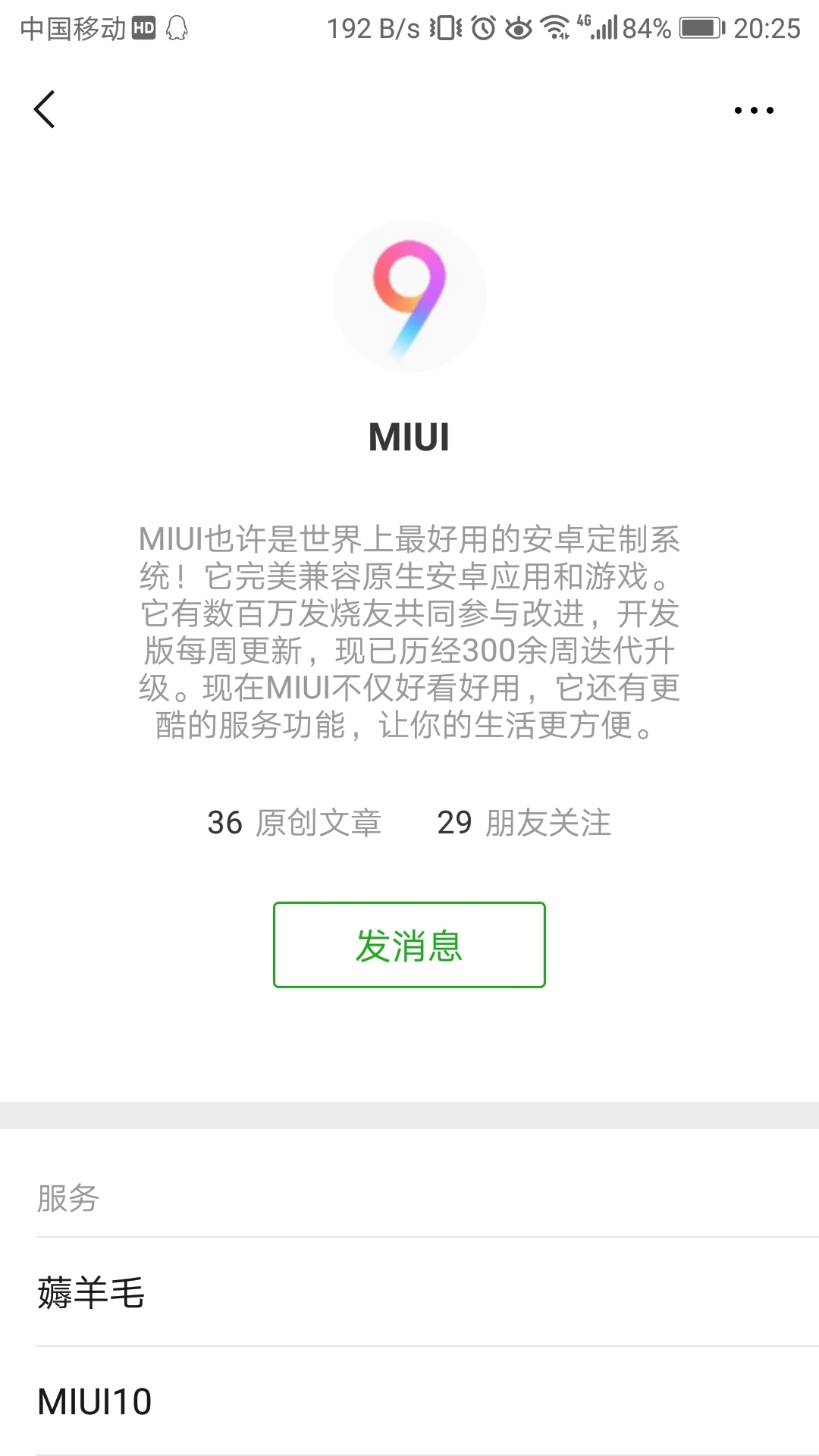Tap the MIUI account avatar
Viewport: 819px width, 1456px height.
tap(409, 297)
